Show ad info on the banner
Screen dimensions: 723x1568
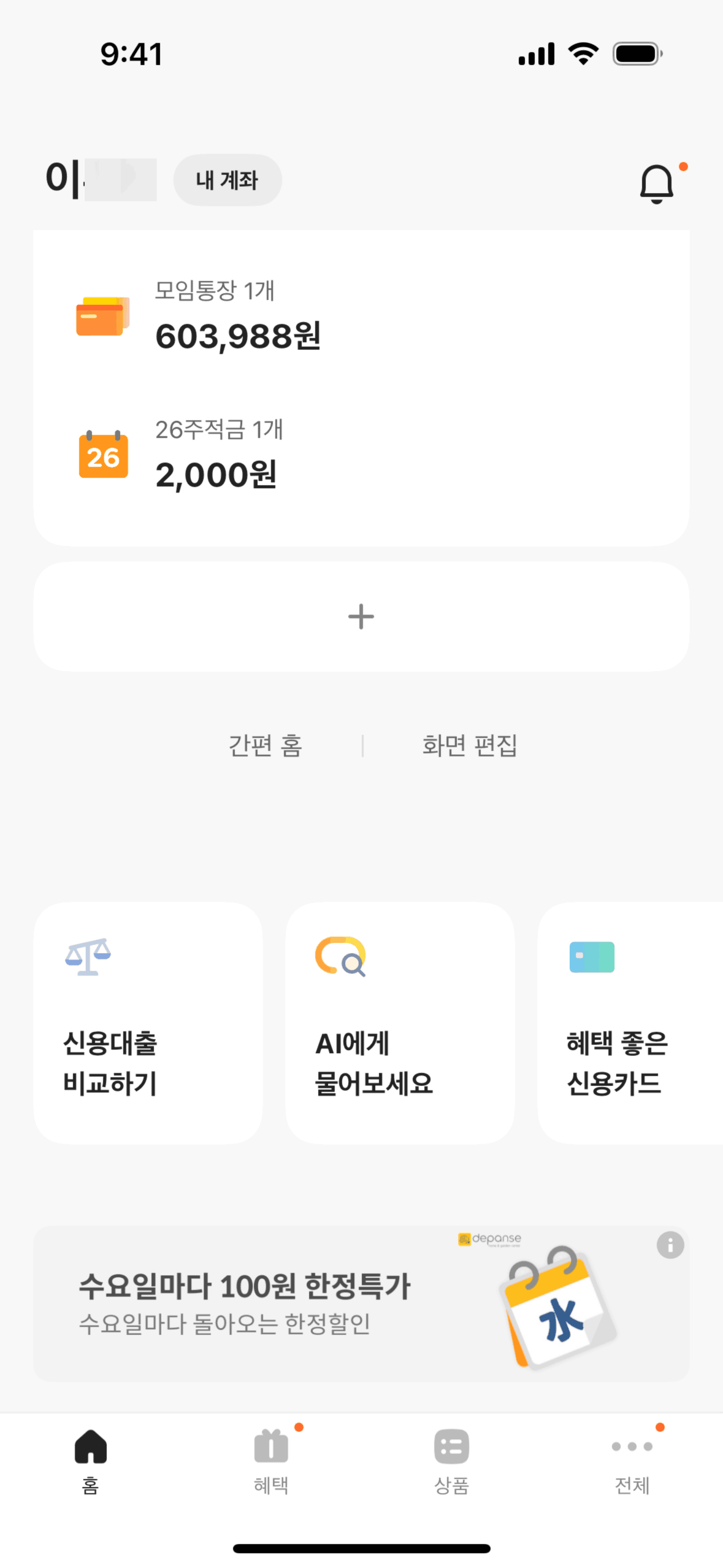tap(670, 1245)
